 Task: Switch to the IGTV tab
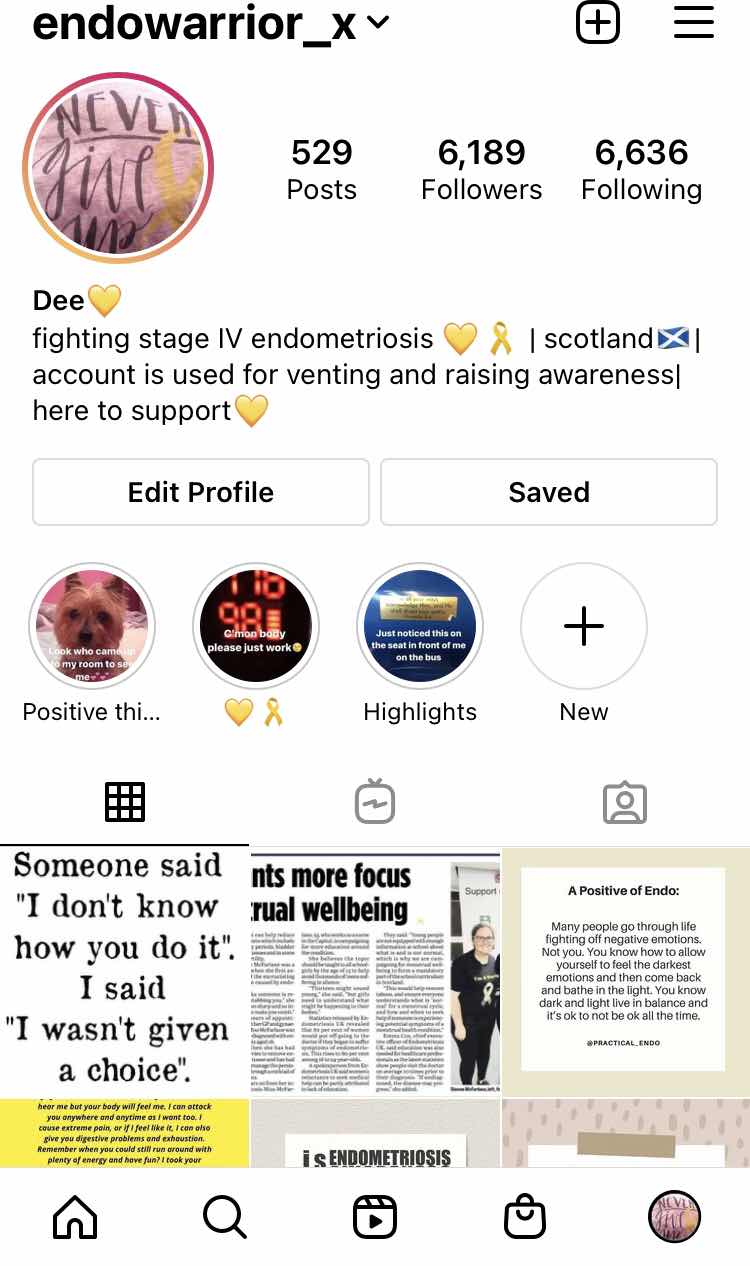375,802
